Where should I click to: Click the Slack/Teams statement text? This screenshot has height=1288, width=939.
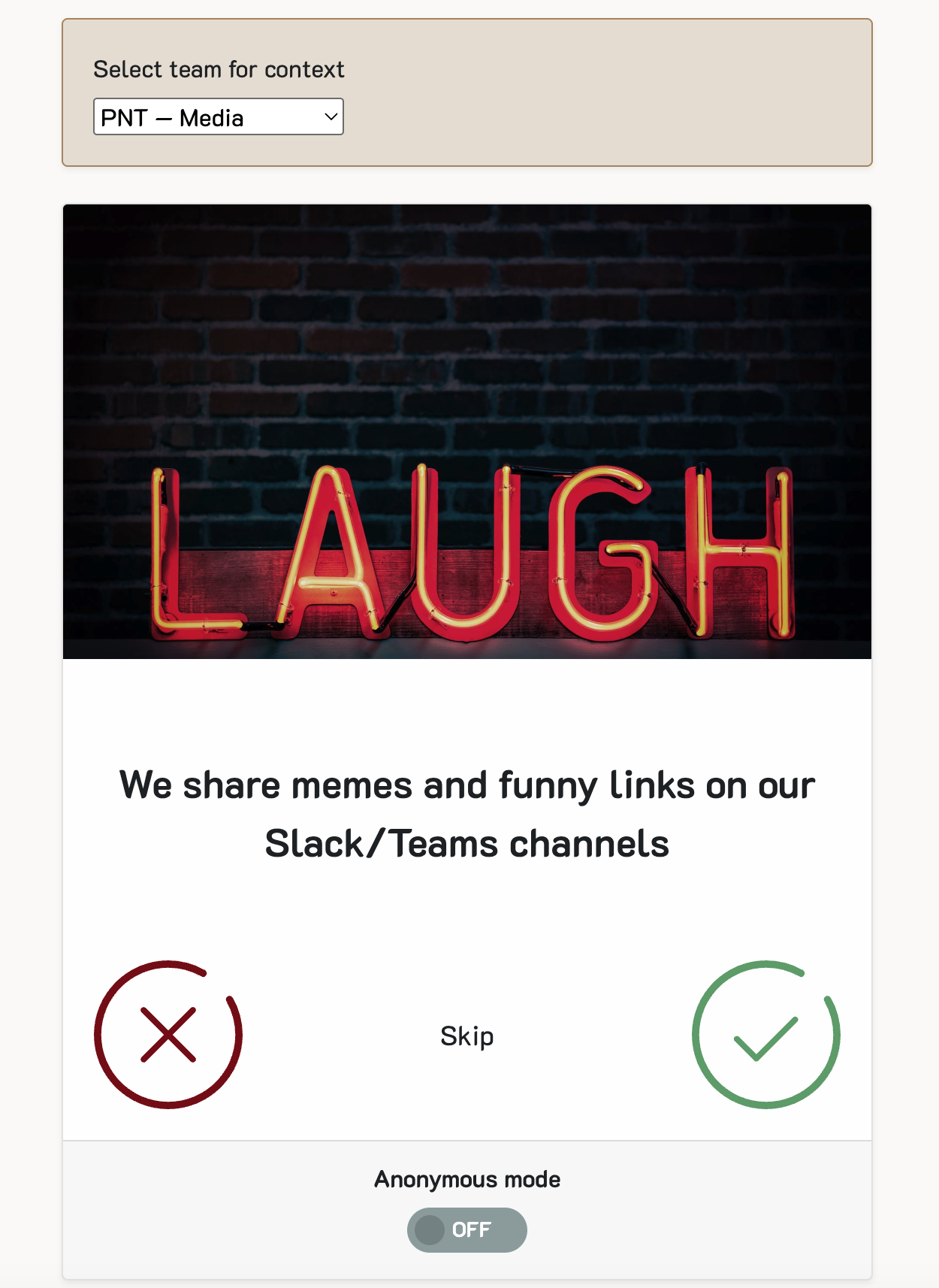pyautogui.click(x=466, y=813)
